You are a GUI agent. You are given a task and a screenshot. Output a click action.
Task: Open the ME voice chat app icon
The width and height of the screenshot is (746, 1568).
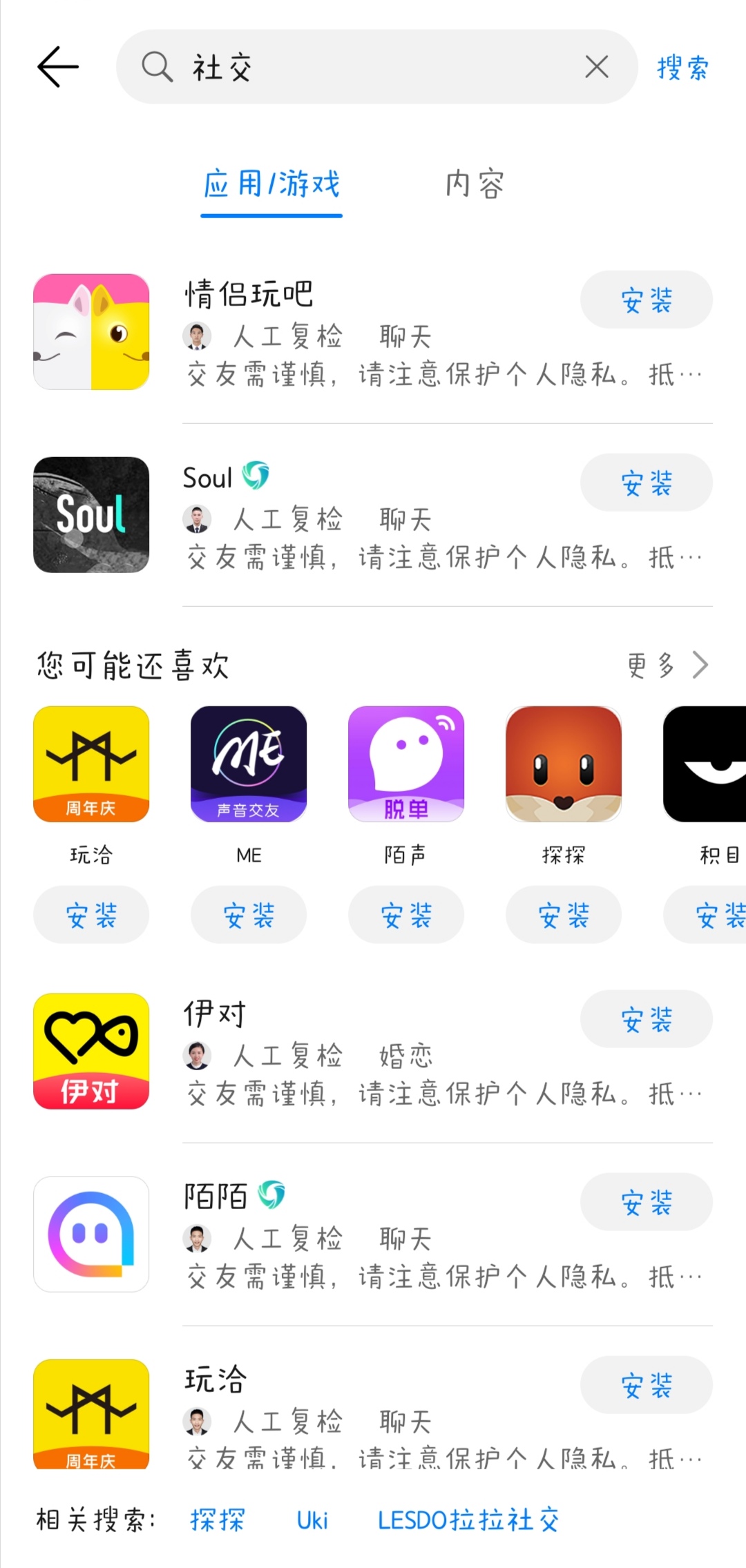(x=248, y=764)
